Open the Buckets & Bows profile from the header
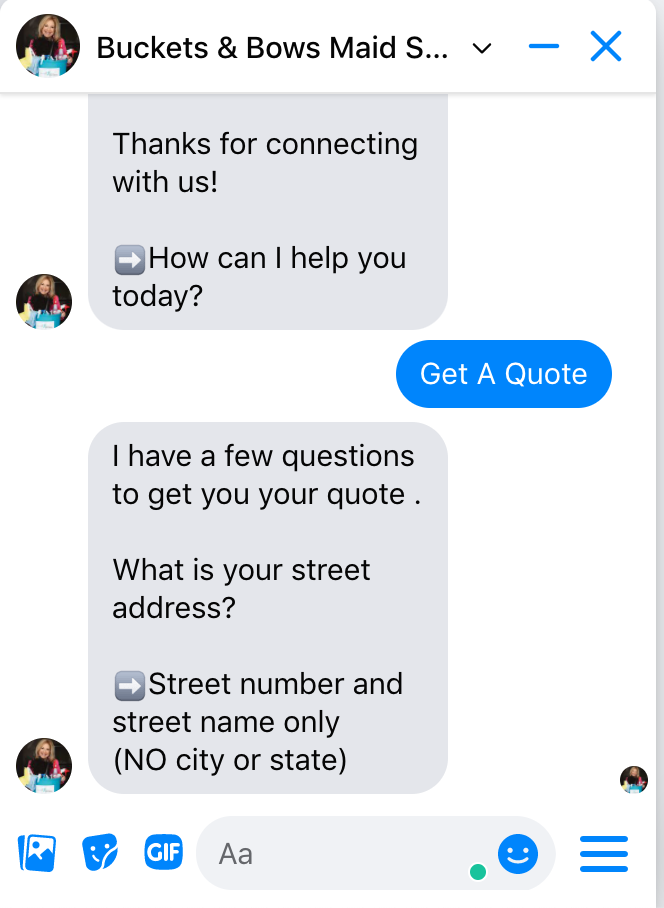 pyautogui.click(x=48, y=46)
